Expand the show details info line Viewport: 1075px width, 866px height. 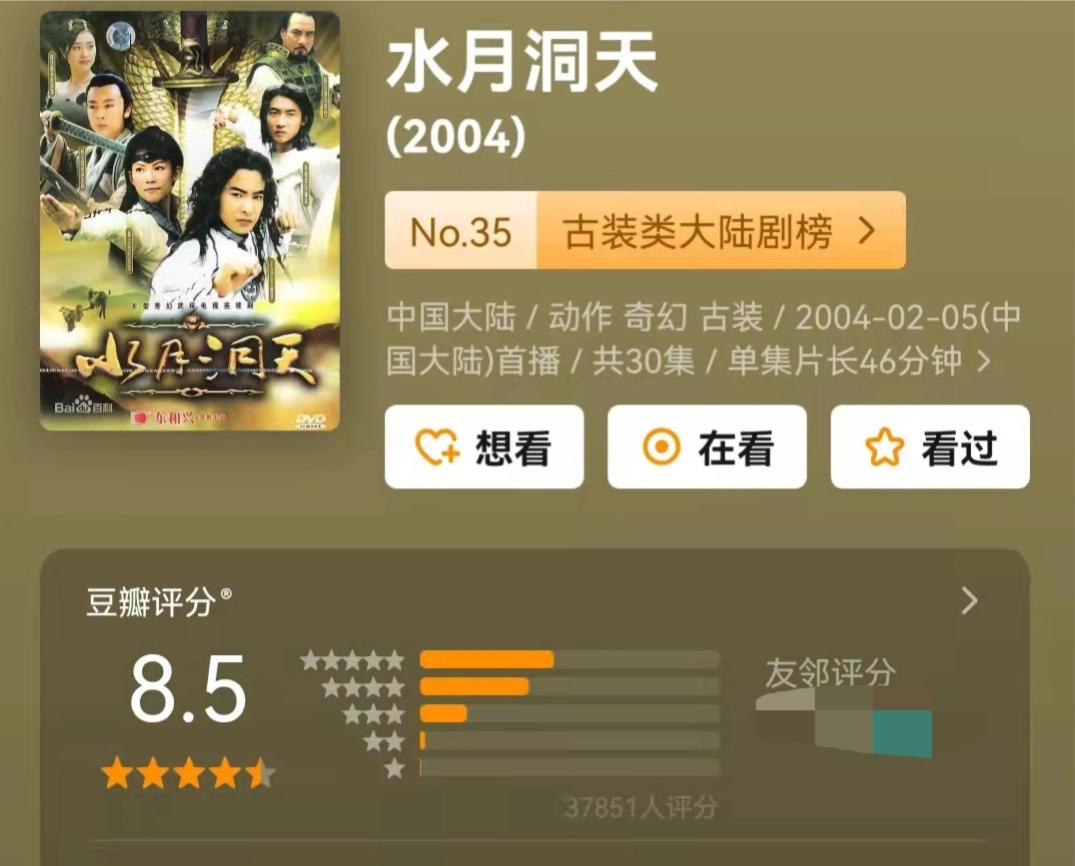[982, 361]
